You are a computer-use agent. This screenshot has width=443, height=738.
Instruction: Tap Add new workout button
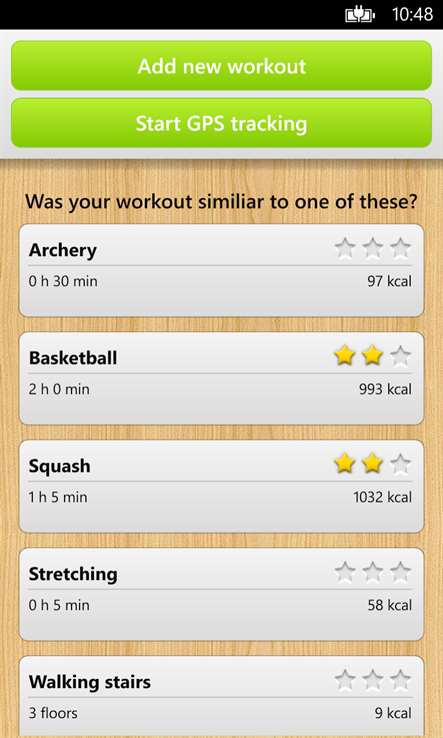click(221, 65)
